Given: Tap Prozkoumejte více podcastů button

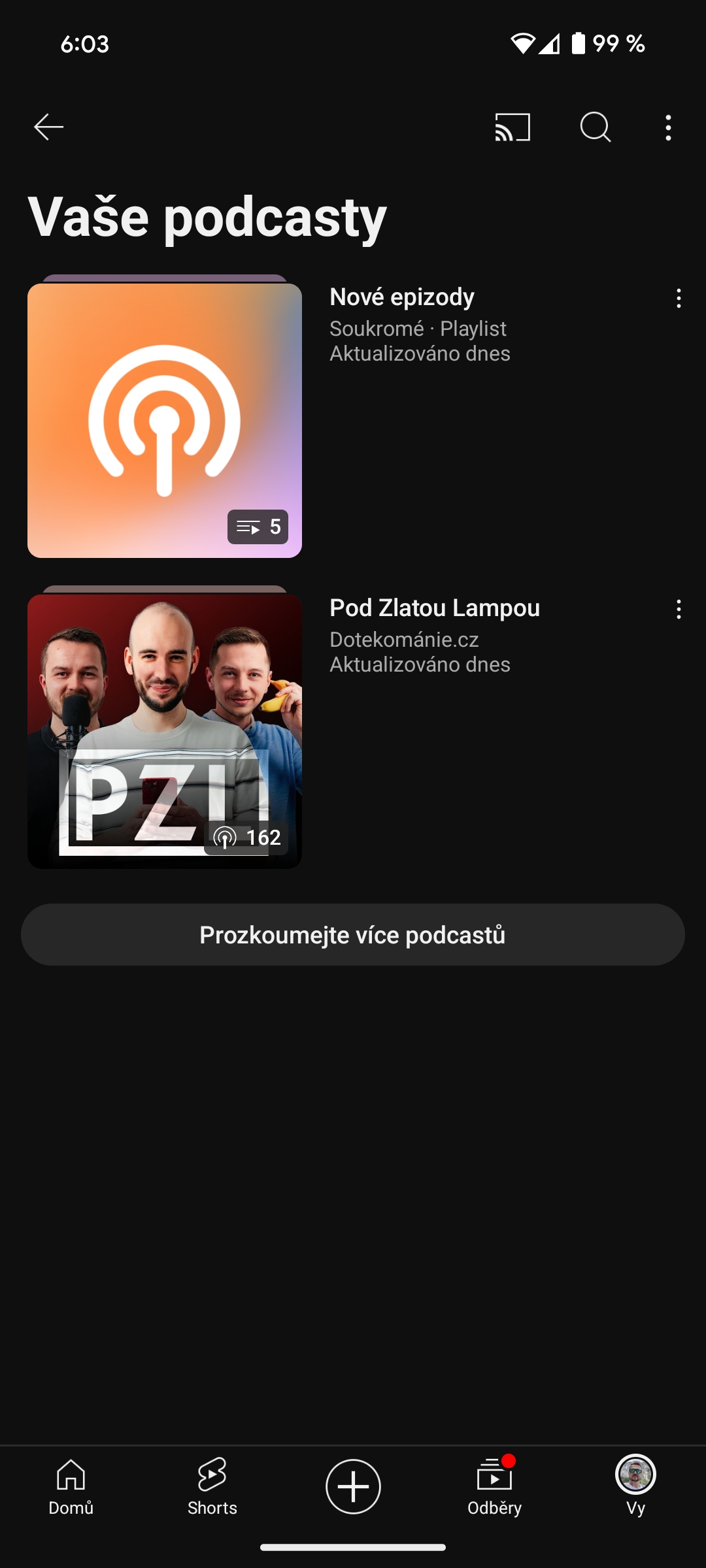Looking at the screenshot, I should 353,935.
